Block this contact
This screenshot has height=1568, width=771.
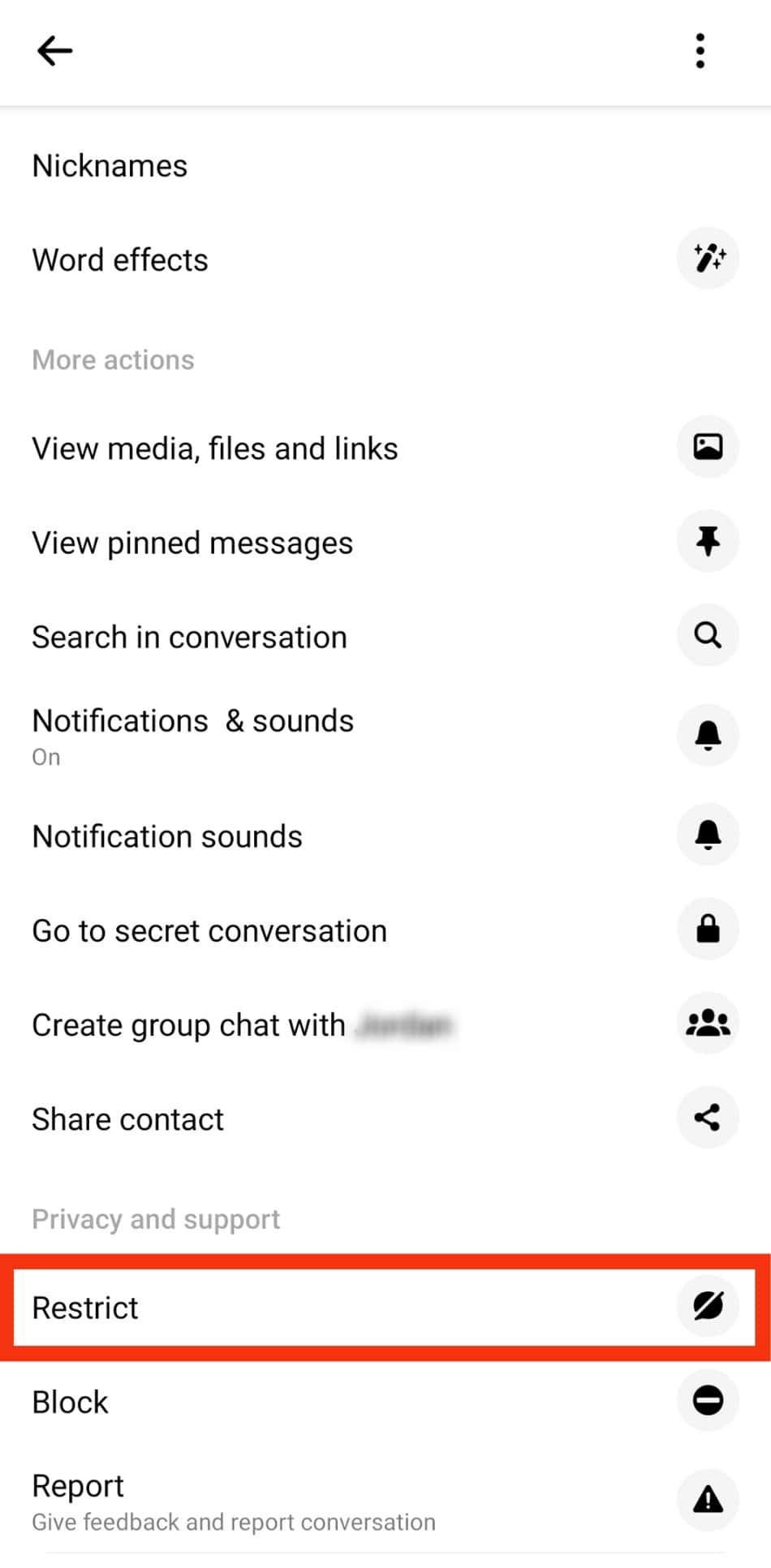tap(70, 1402)
